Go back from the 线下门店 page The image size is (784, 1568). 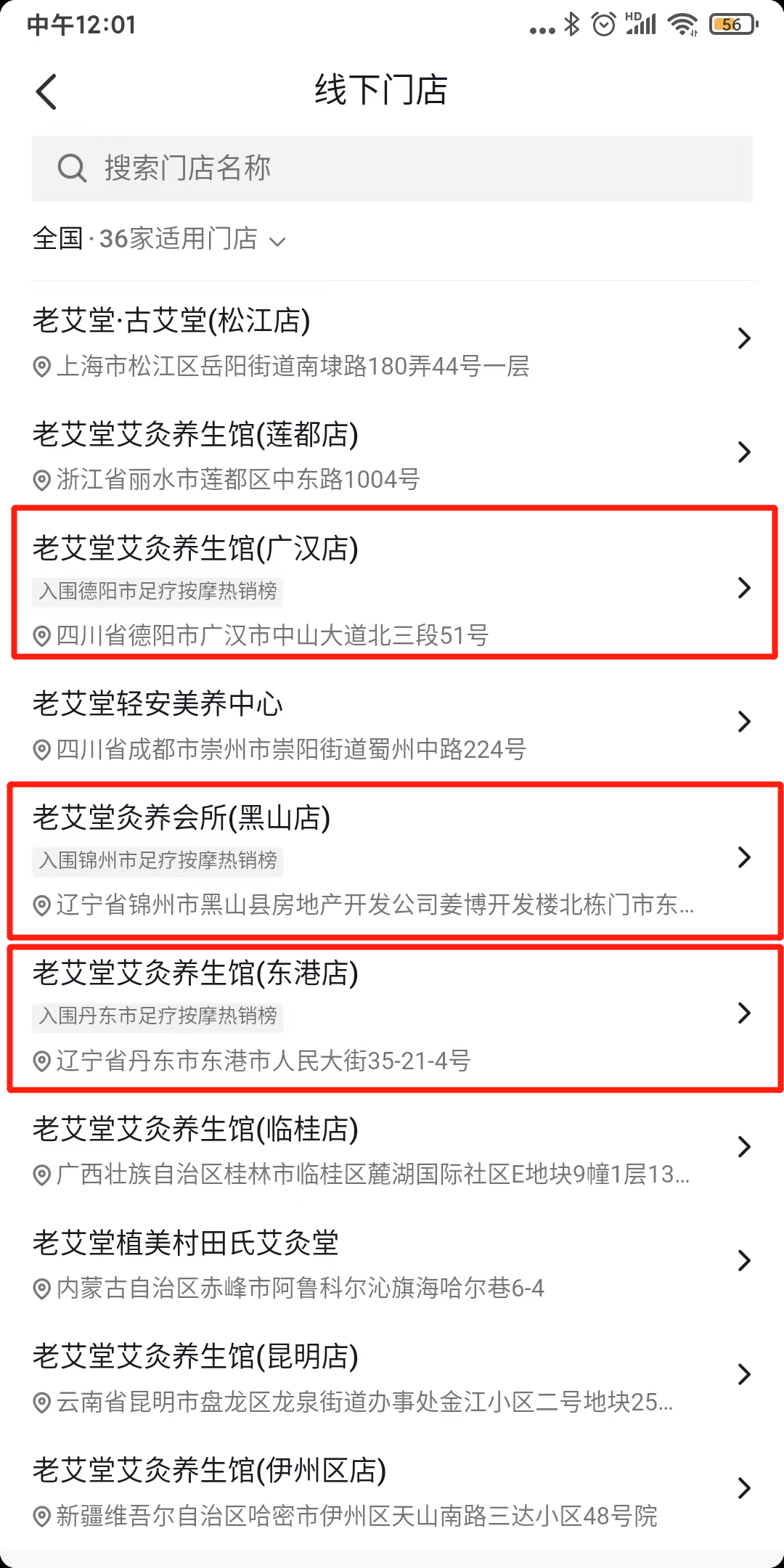46,92
